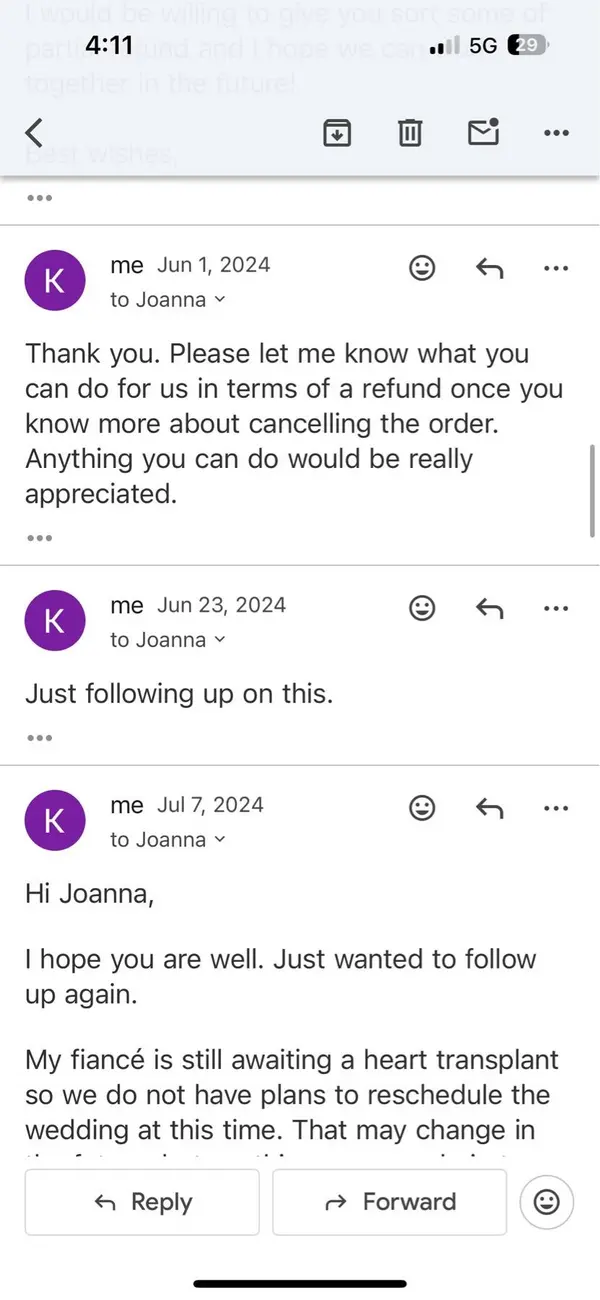Open more options for Jun 23 message

click(555, 608)
